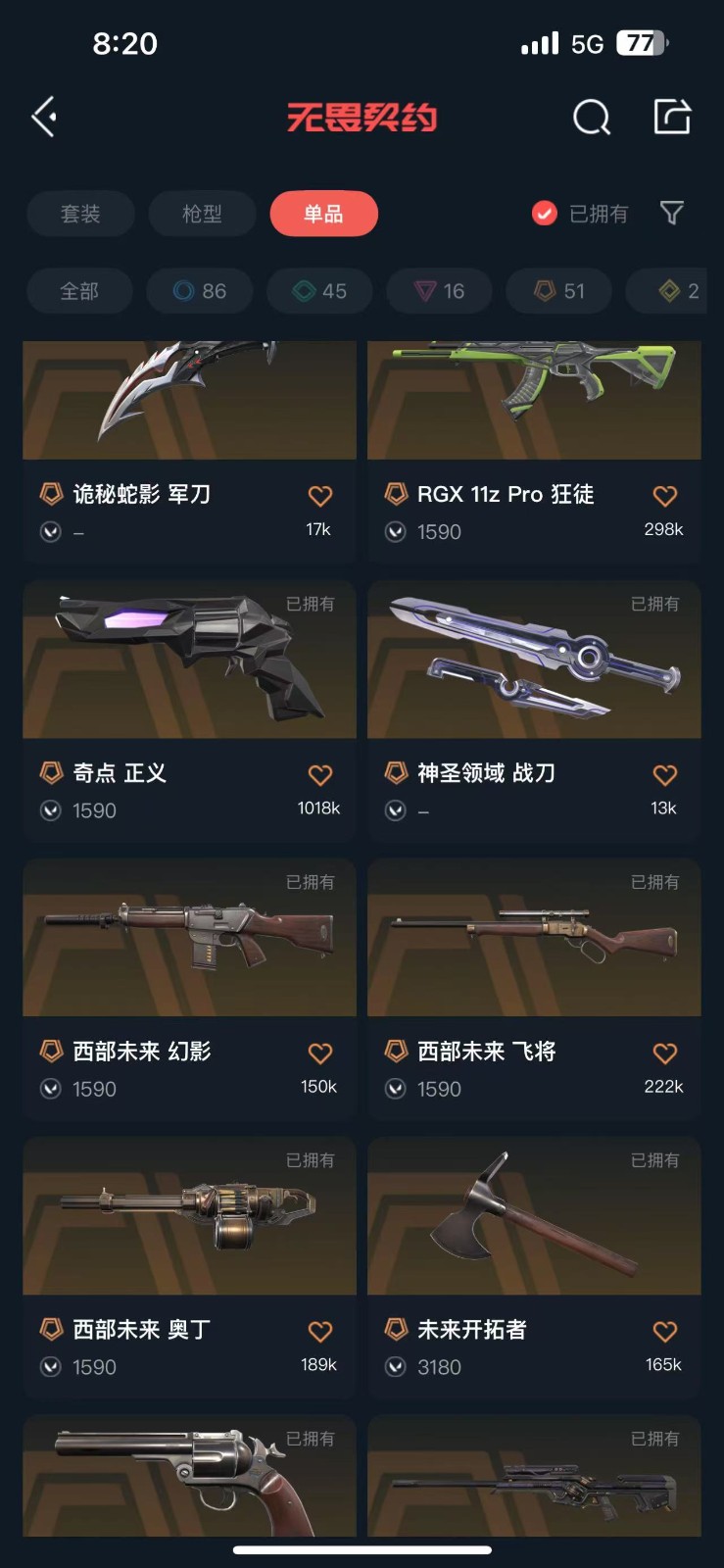Filter by the rarity chip showing 45
Viewport: 724px width, 1568px height.
tap(320, 291)
